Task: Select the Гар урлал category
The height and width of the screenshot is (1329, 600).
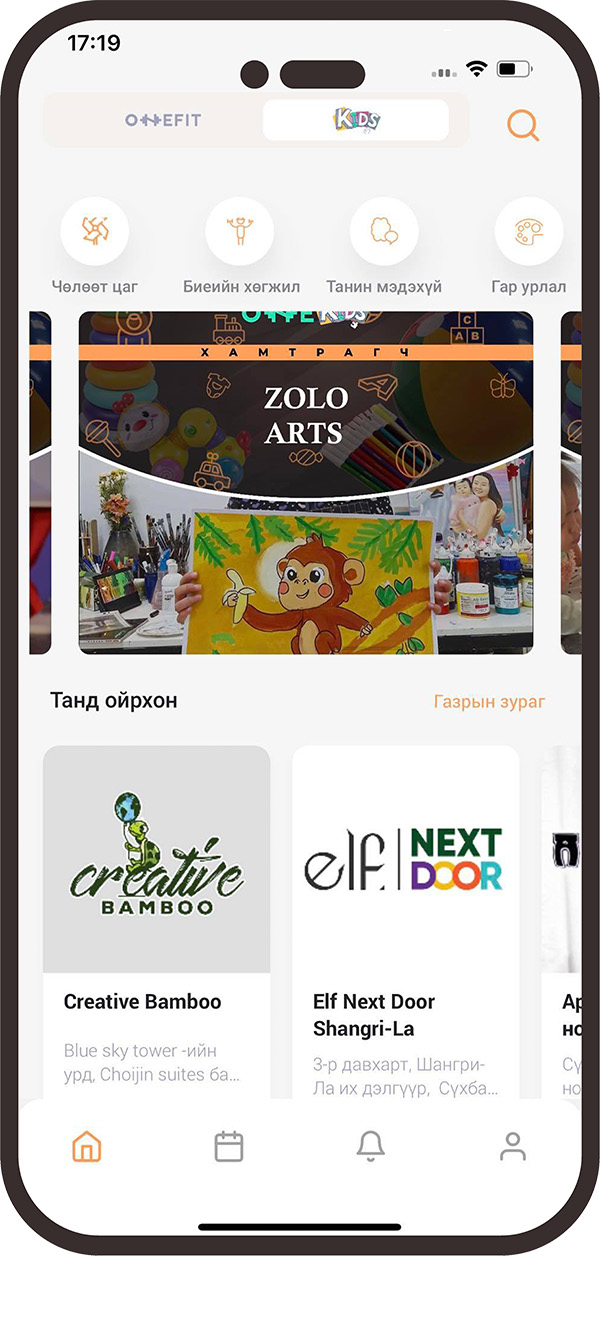Action: tap(528, 232)
